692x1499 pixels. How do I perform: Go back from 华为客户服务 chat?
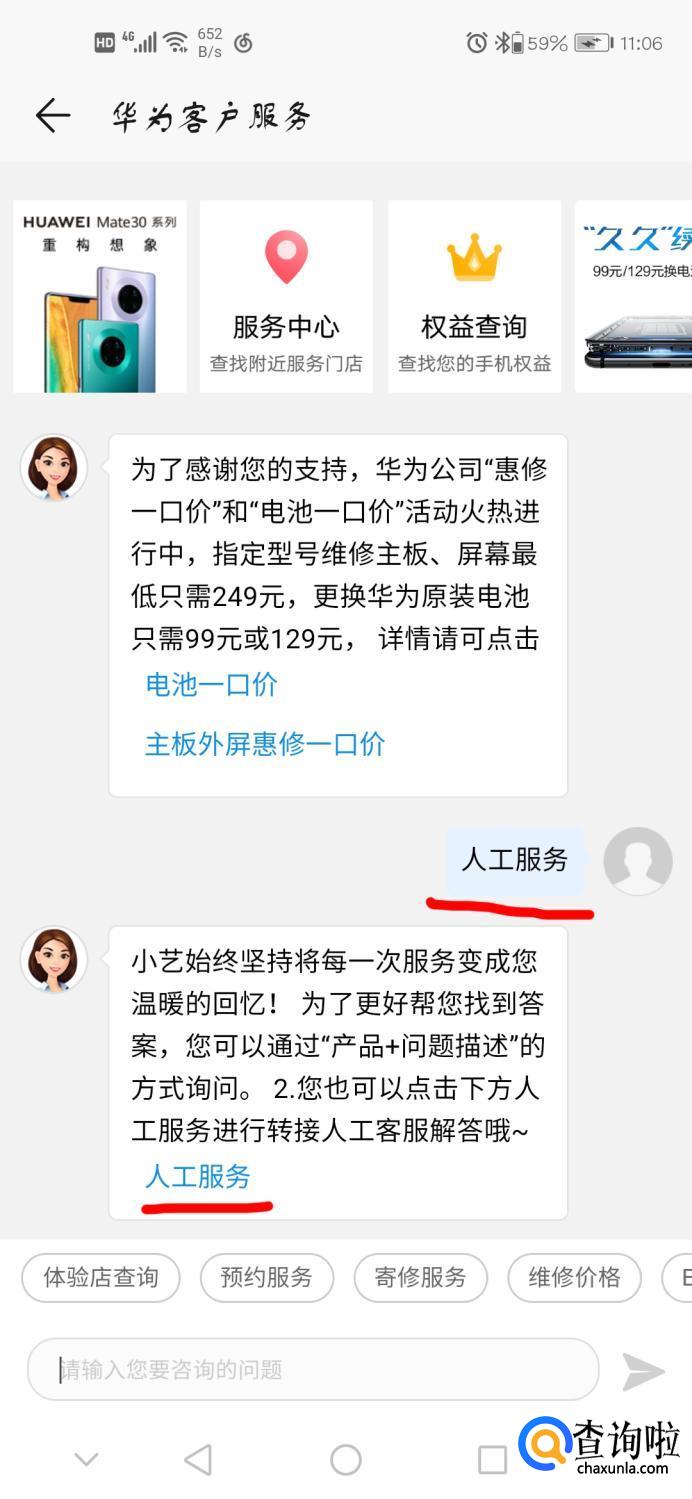pyautogui.click(x=53, y=116)
